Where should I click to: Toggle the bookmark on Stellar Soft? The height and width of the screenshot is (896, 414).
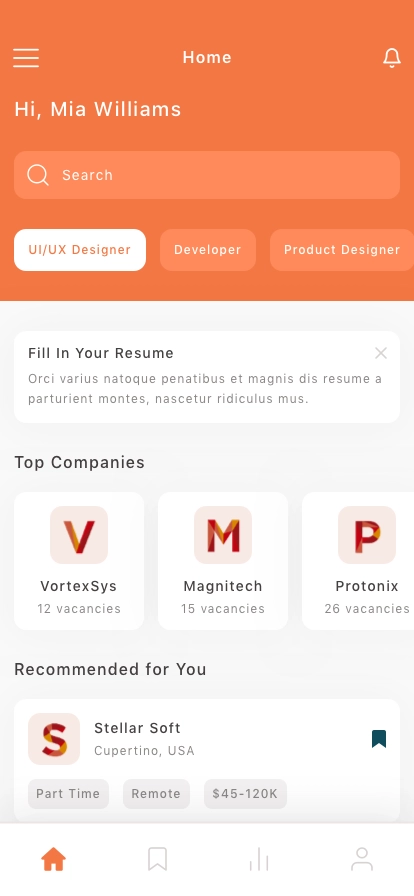(379, 739)
